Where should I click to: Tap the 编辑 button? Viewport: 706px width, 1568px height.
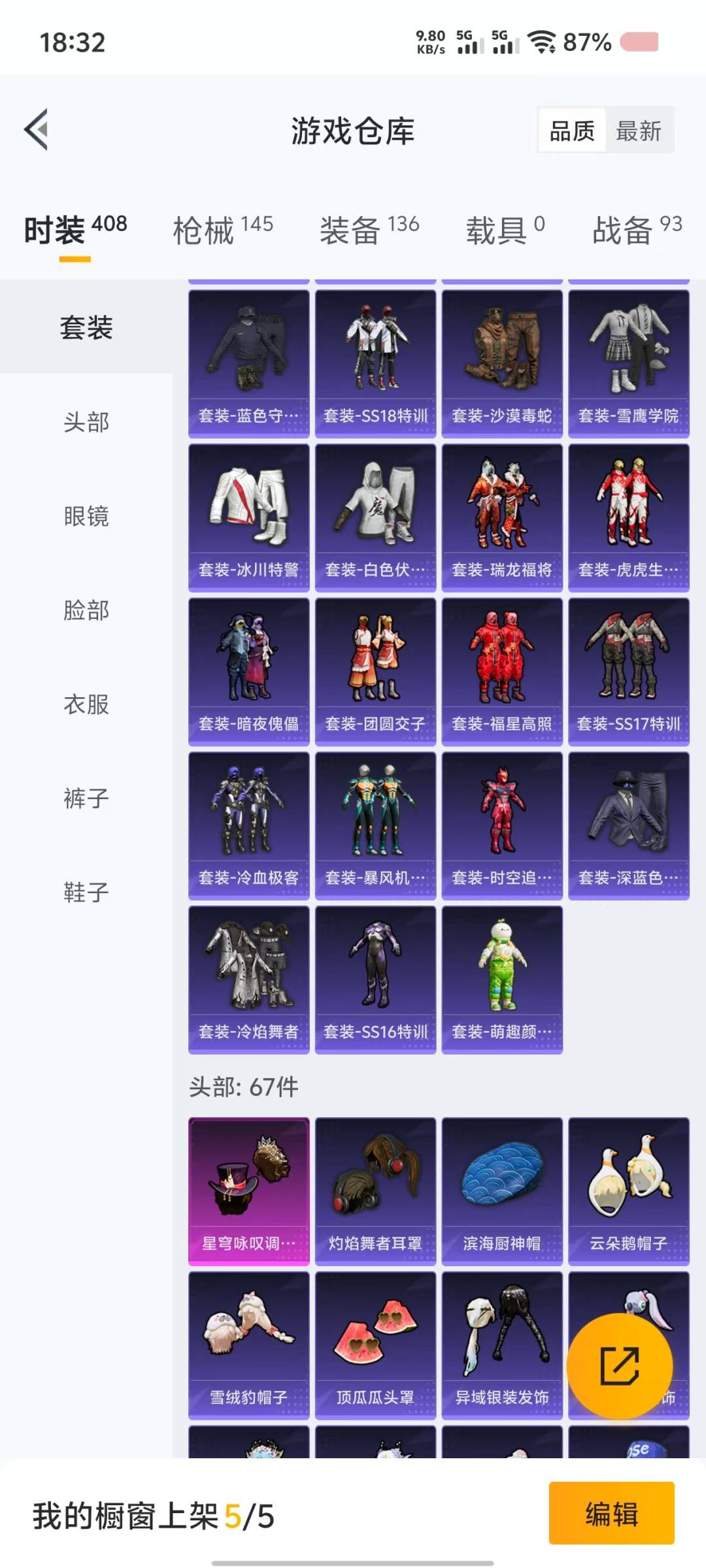coord(611,1513)
